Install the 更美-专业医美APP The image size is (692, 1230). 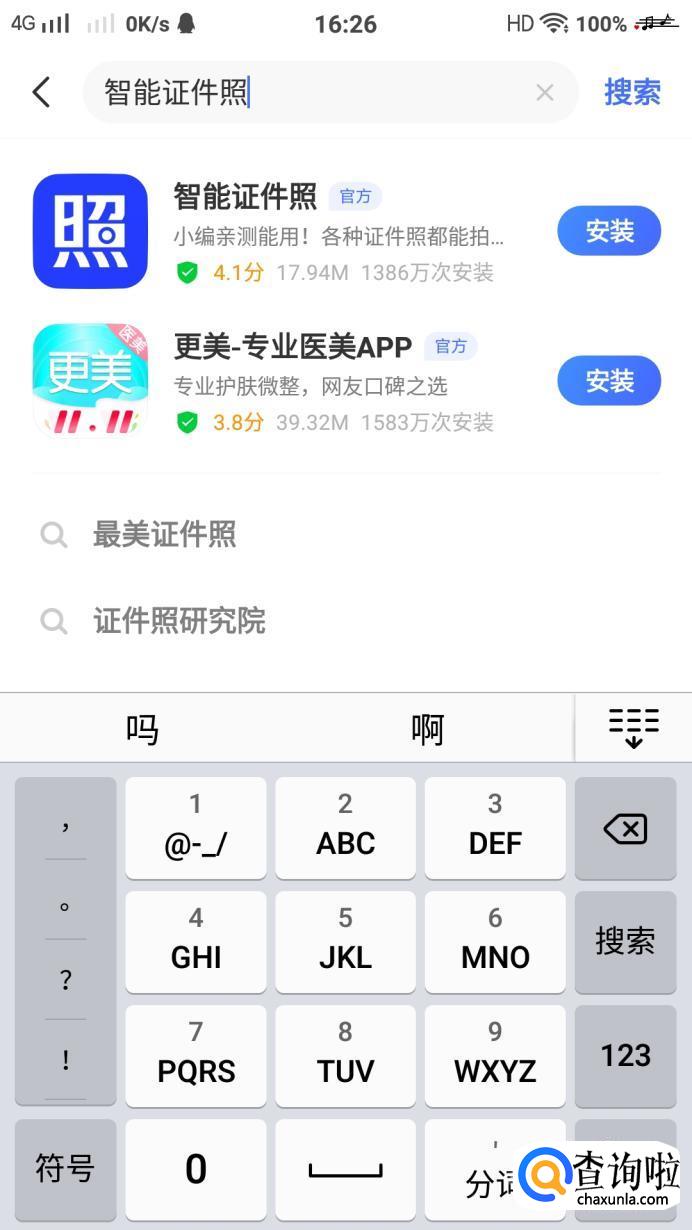pos(609,381)
